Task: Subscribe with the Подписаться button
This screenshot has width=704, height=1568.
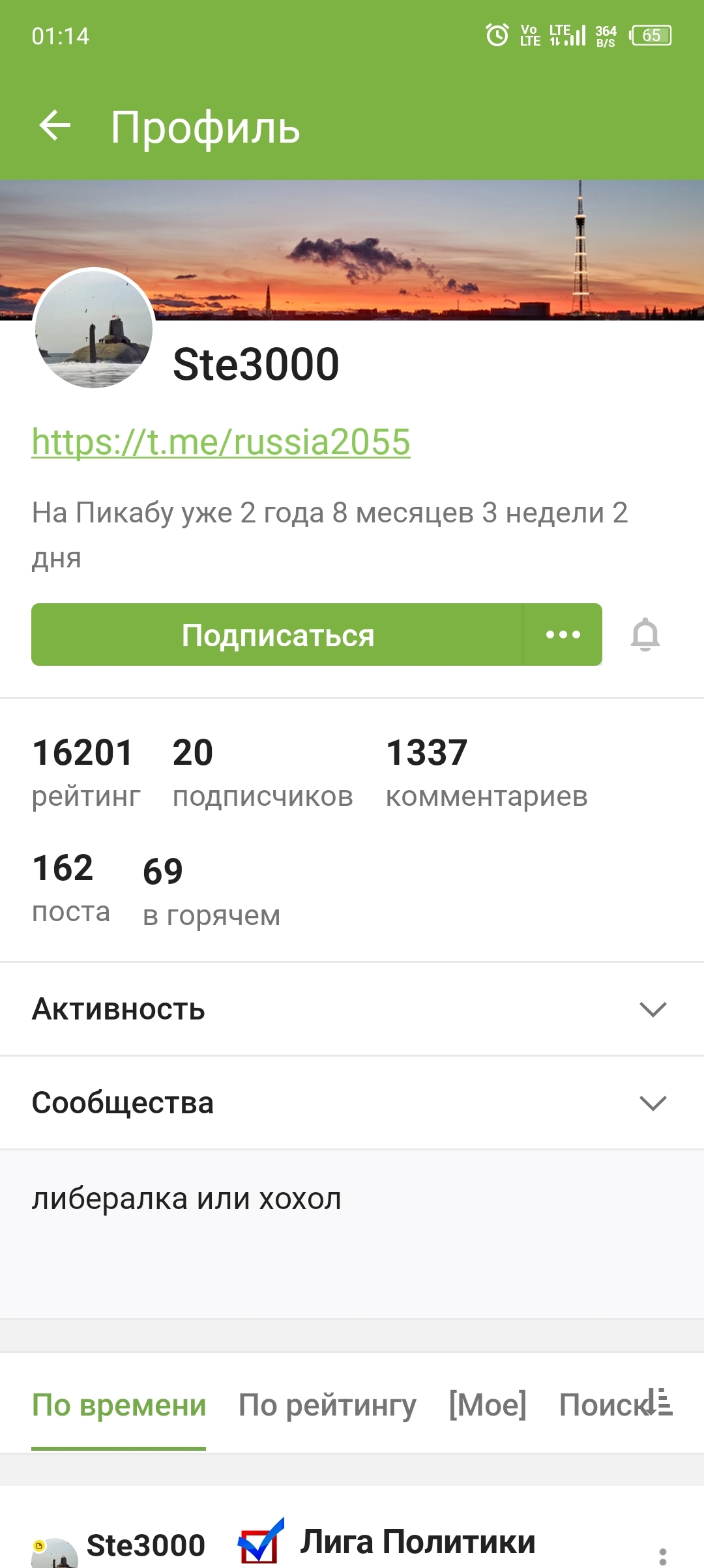Action: (x=277, y=635)
